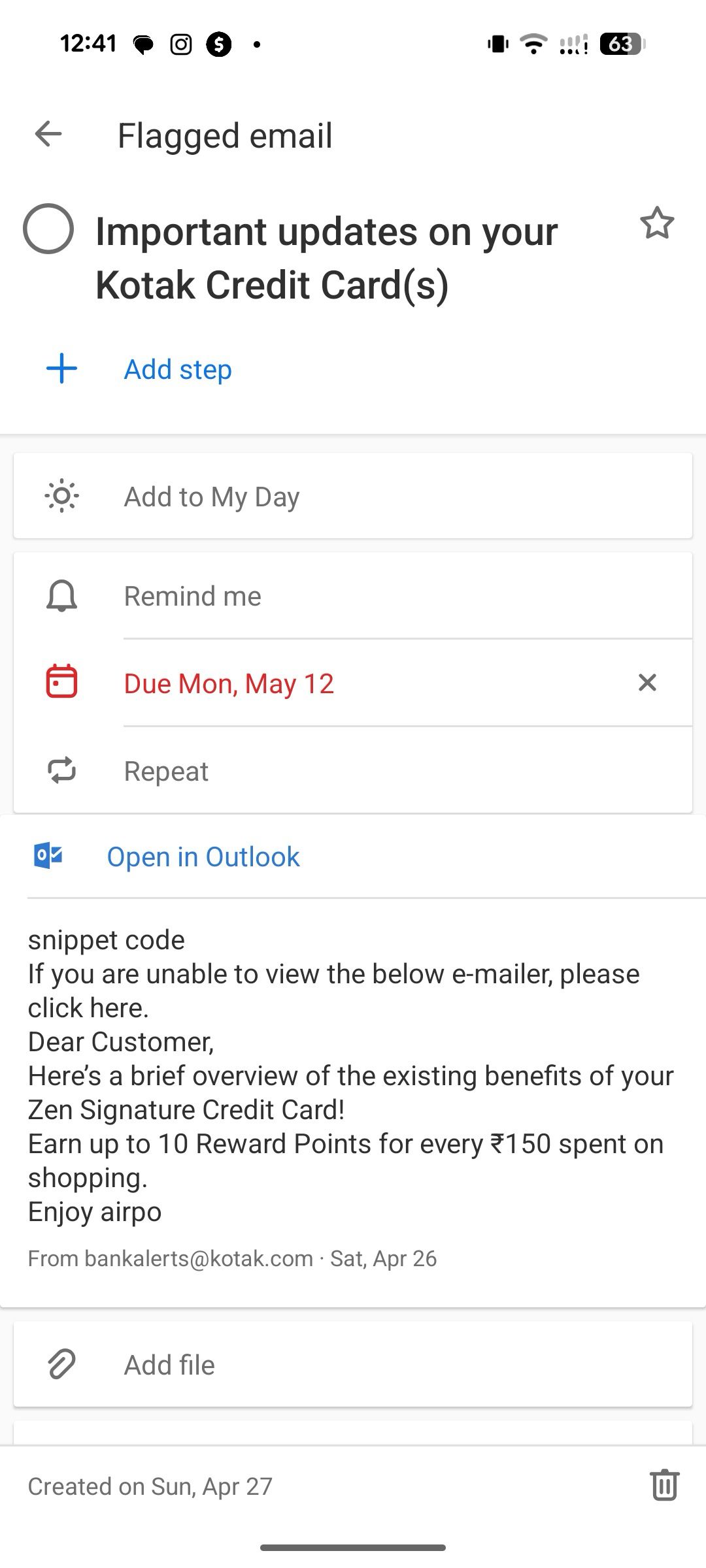Image resolution: width=706 pixels, height=1568 pixels.
Task: Attach a file with Add file
Action: coord(169,1365)
